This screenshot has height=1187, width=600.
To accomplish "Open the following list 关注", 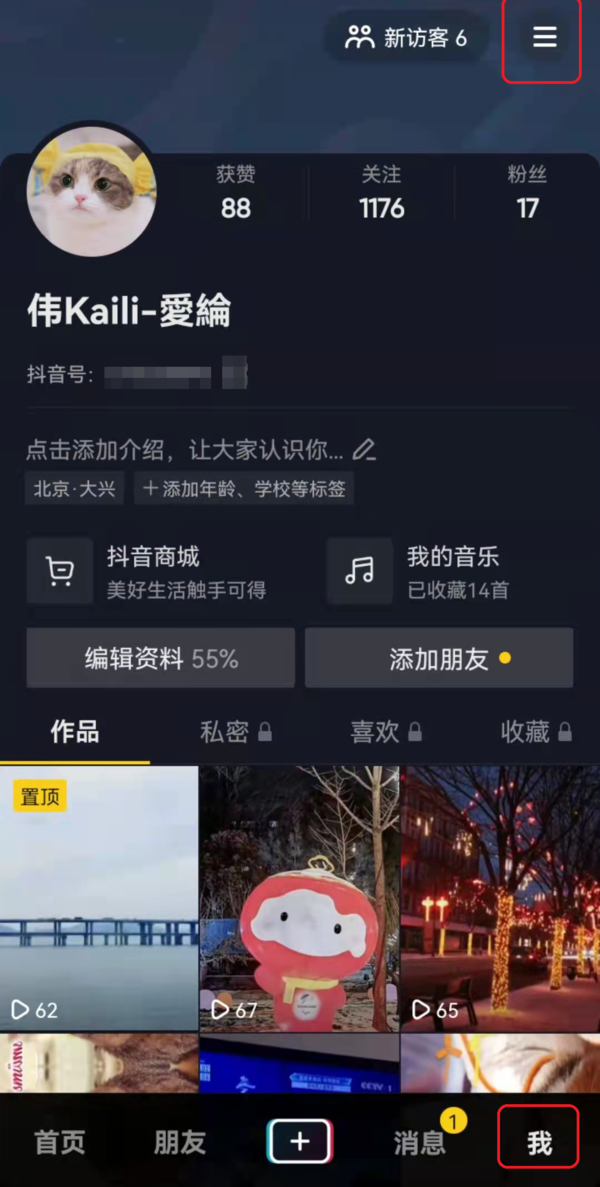I will pyautogui.click(x=381, y=192).
